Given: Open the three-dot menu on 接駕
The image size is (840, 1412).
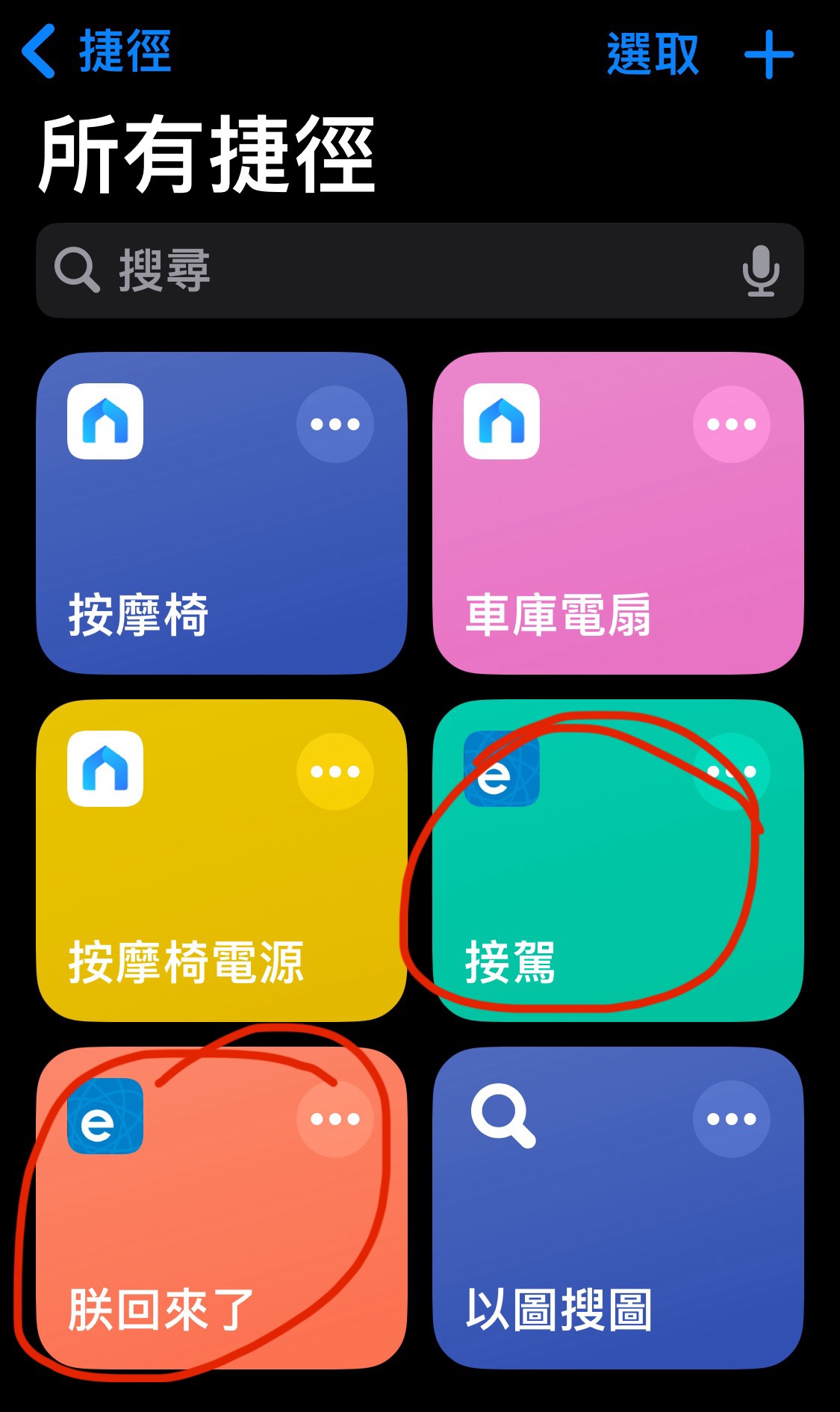Looking at the screenshot, I should 732,772.
